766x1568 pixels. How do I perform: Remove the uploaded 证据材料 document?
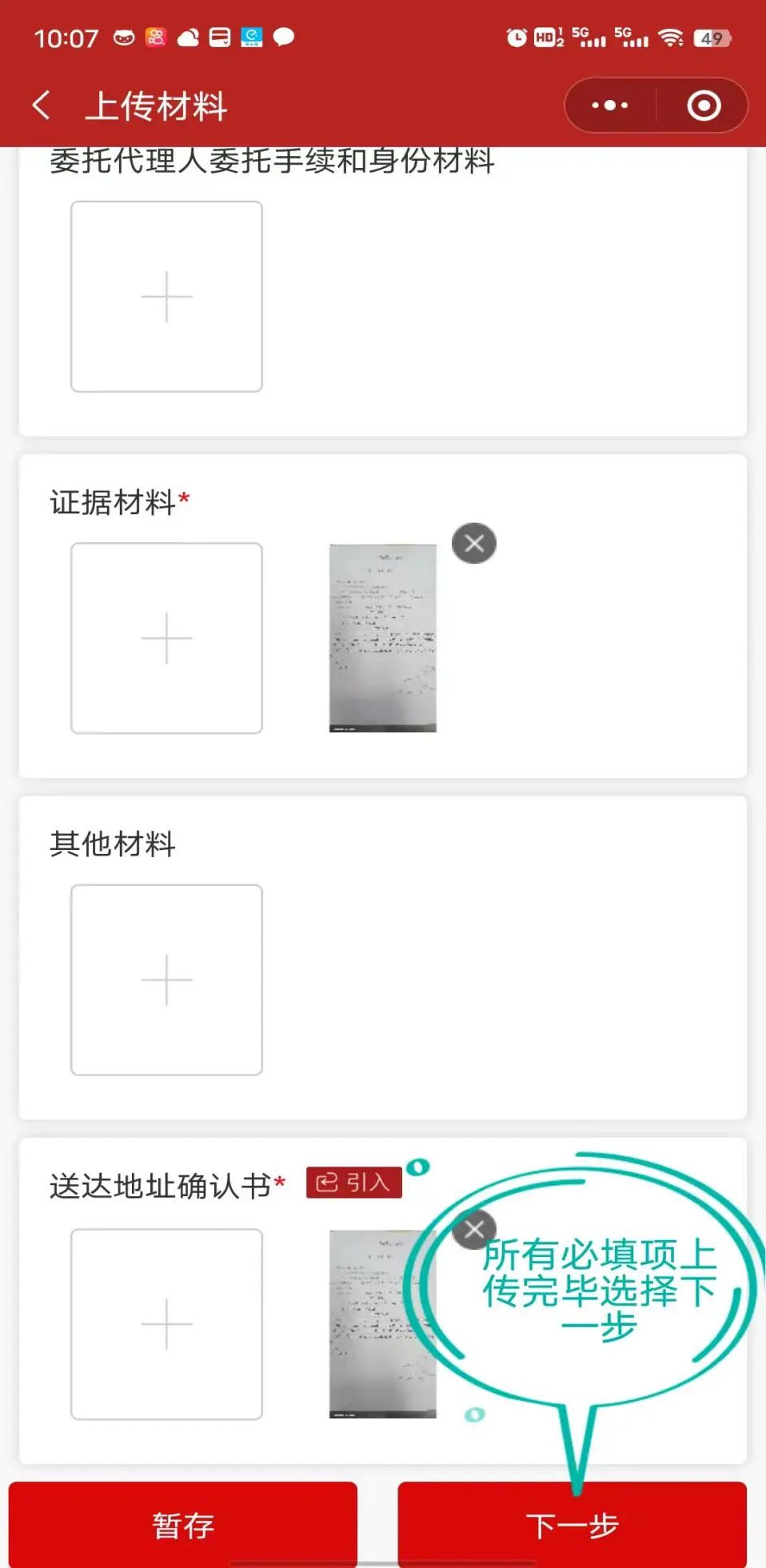click(474, 544)
